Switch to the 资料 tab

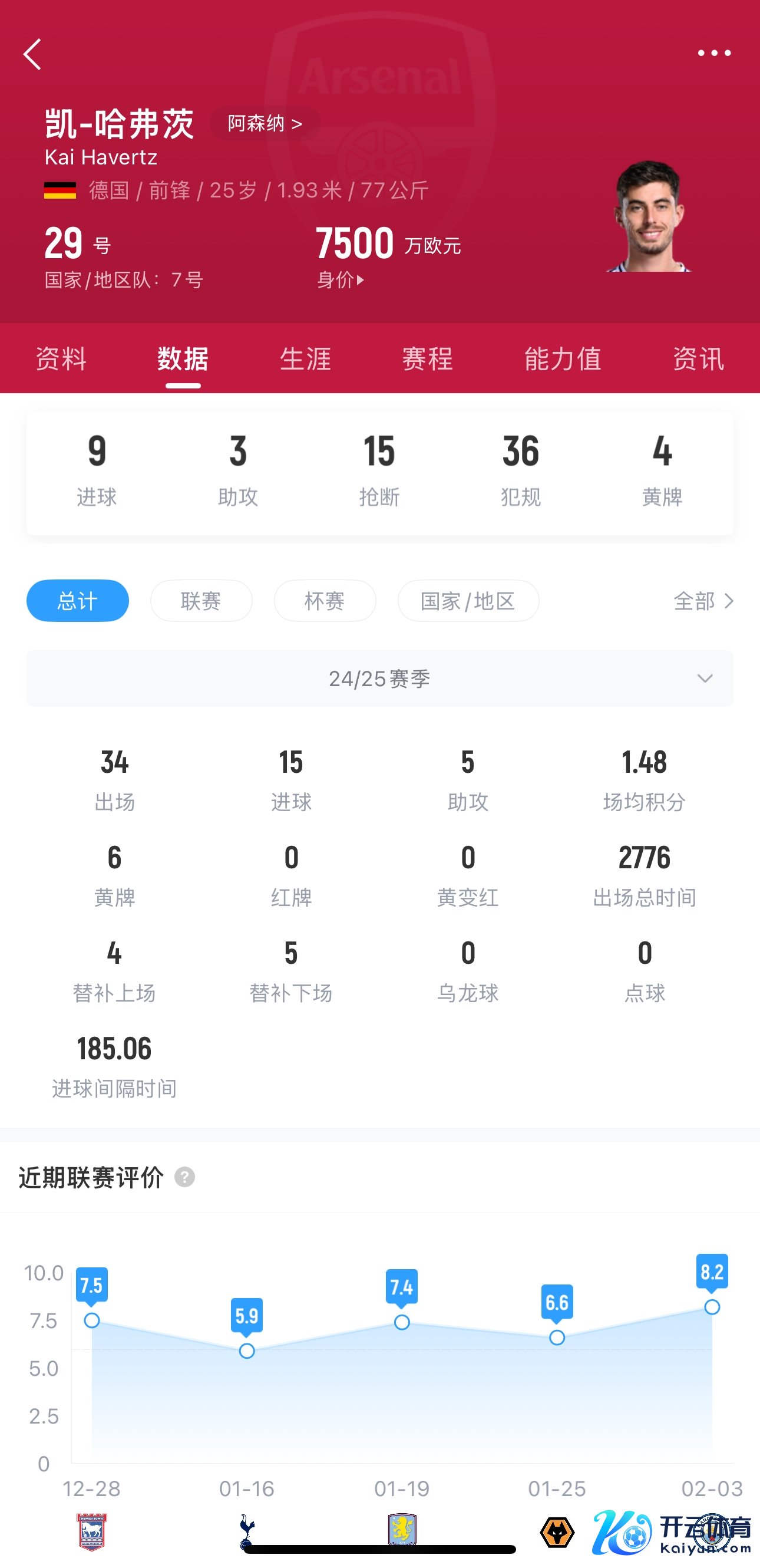61,358
